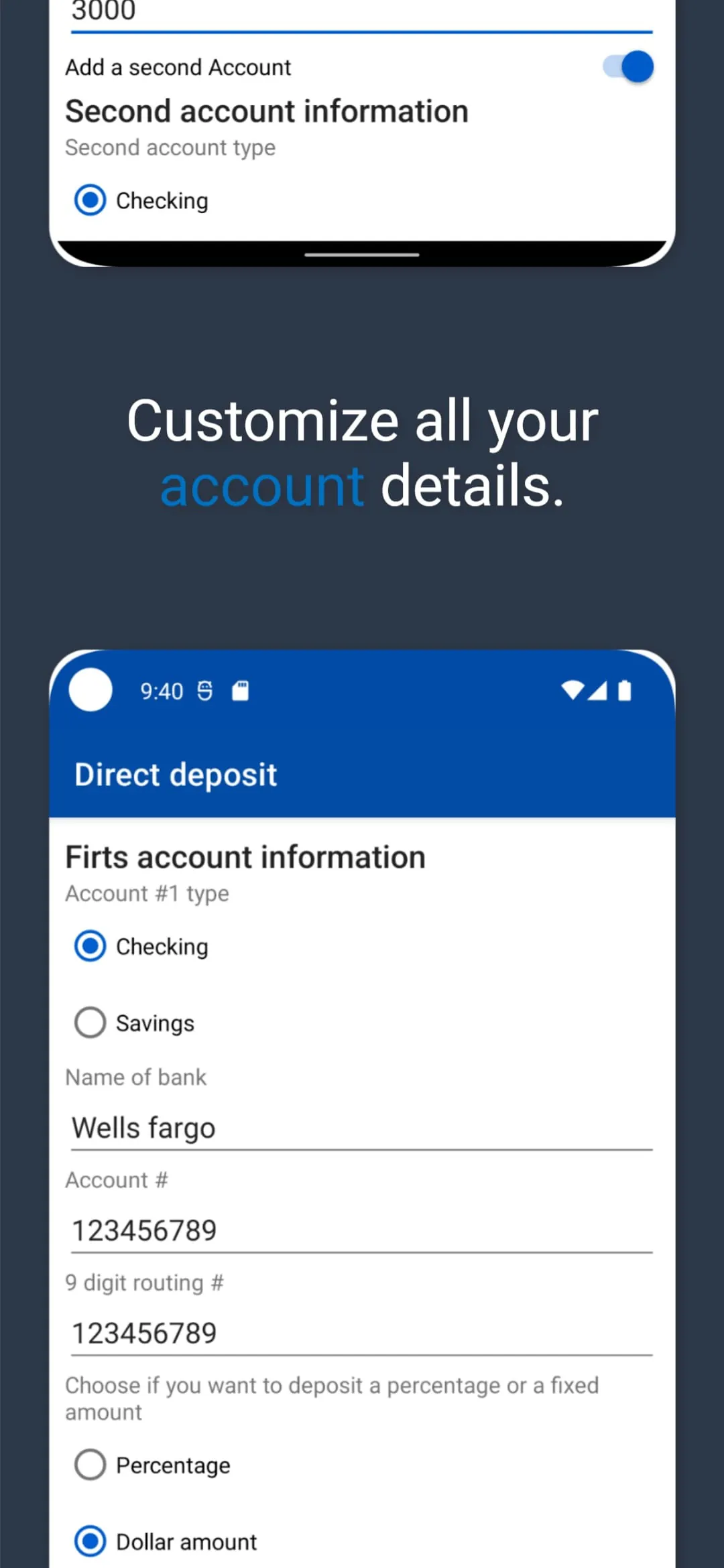Choose the Dollar amount deposit option

(89, 1541)
